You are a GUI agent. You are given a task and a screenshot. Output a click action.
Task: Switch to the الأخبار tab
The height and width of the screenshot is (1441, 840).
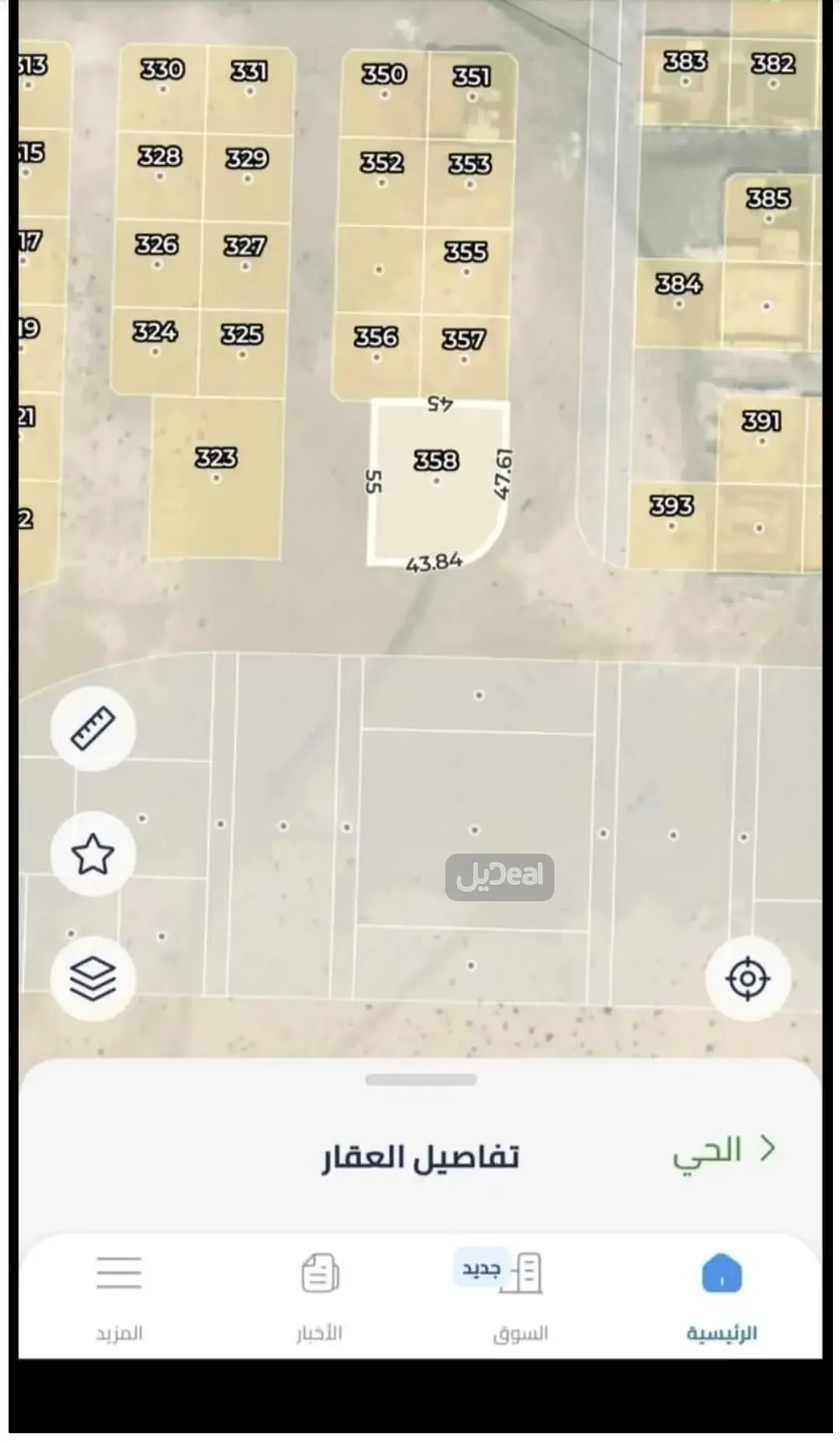(x=319, y=1296)
